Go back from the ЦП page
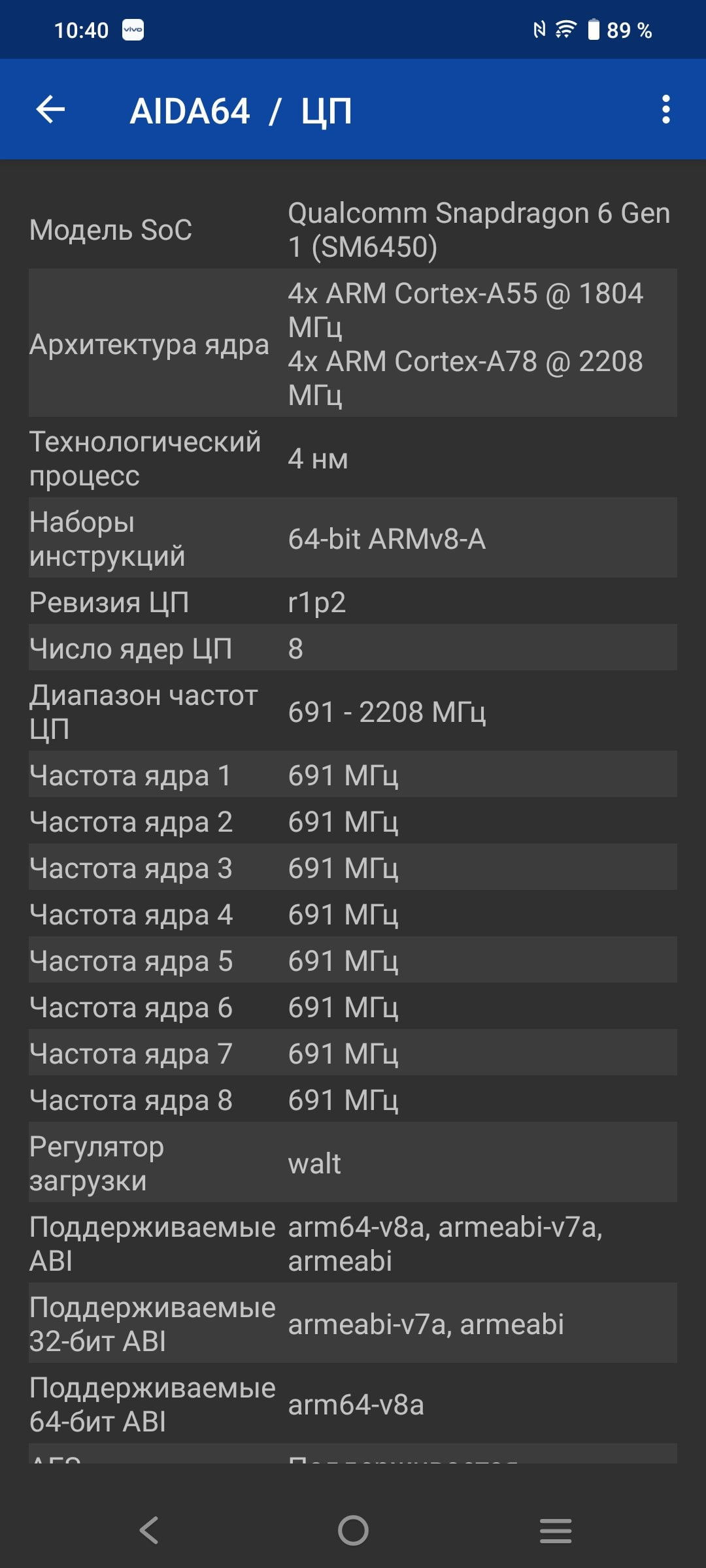Screen dimensions: 706x1568 point(50,109)
